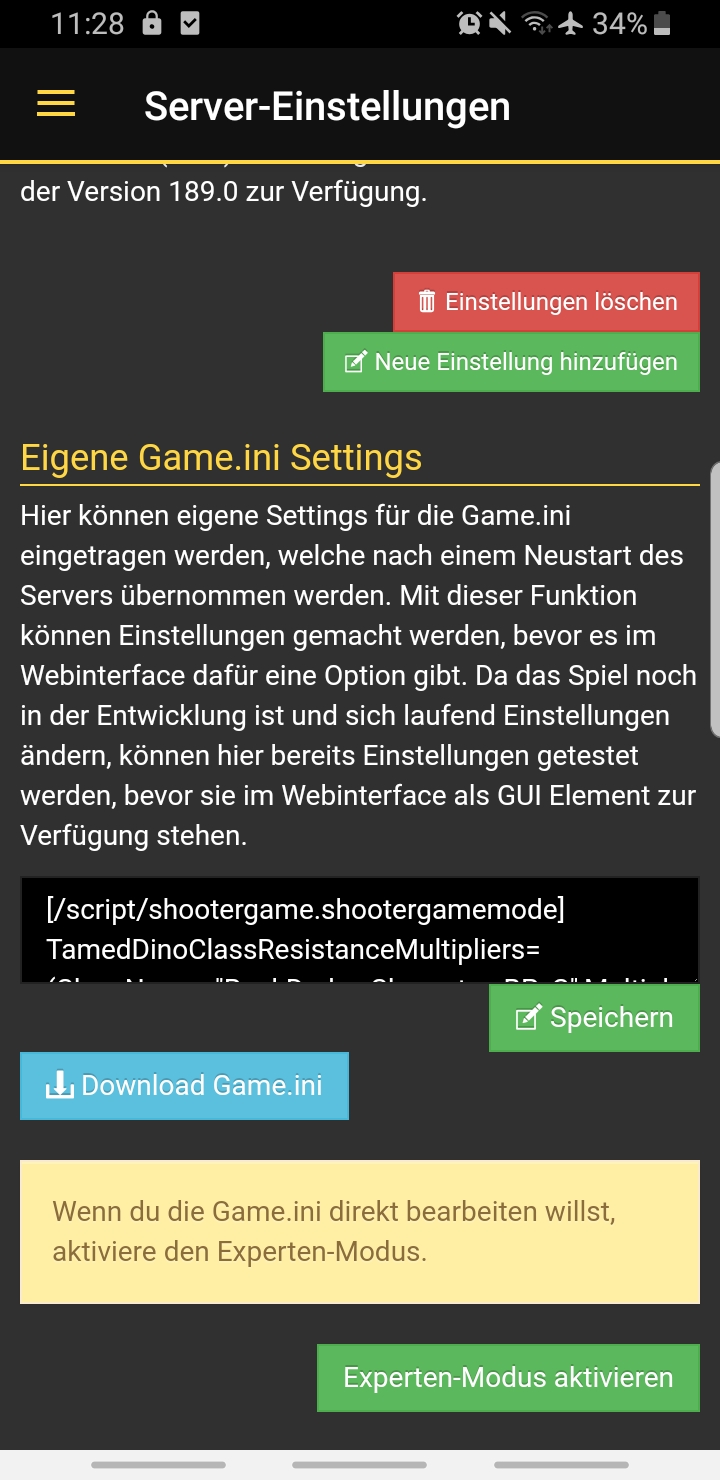This screenshot has height=1480, width=720.
Task: Save settings with Speichern
Action: (x=594, y=1018)
